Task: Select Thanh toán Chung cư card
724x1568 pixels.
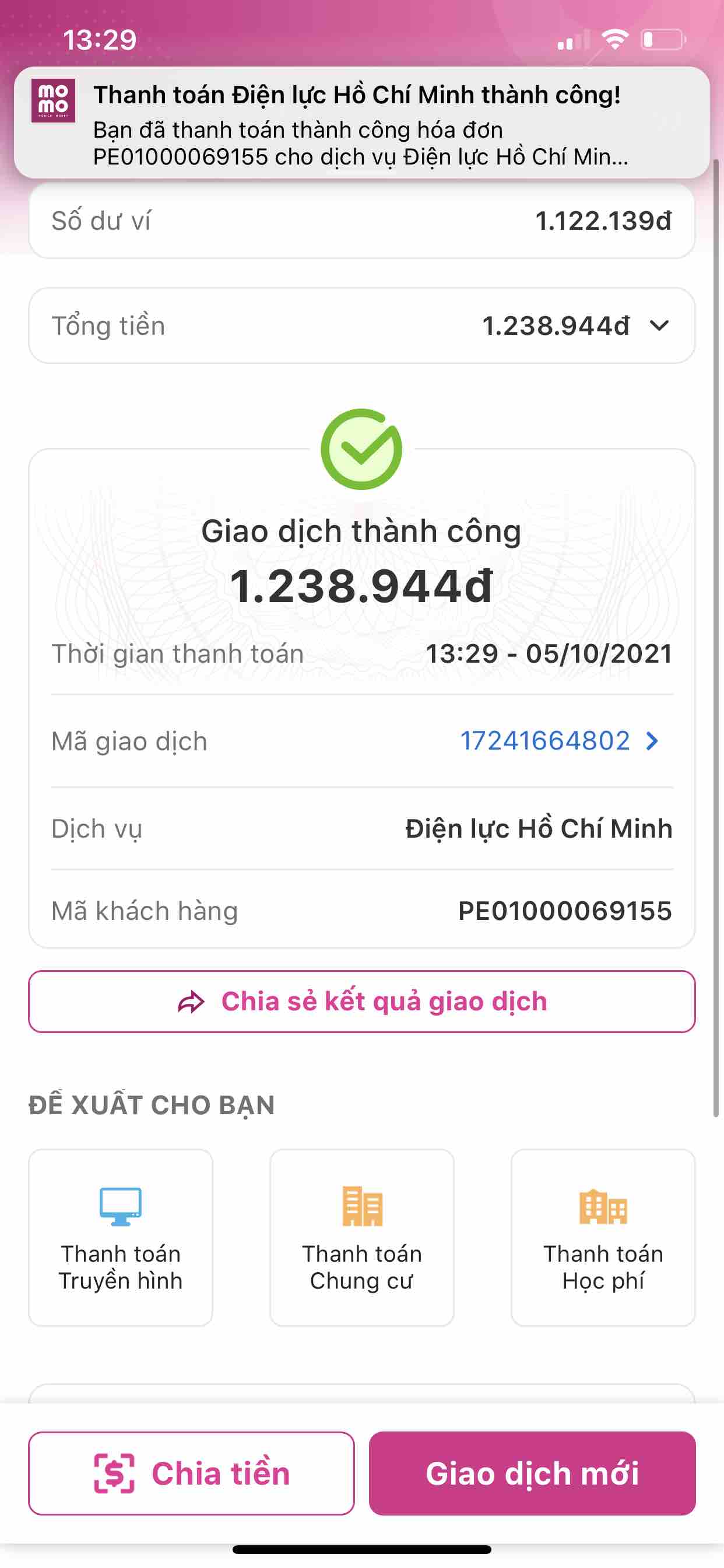Action: [361, 1237]
